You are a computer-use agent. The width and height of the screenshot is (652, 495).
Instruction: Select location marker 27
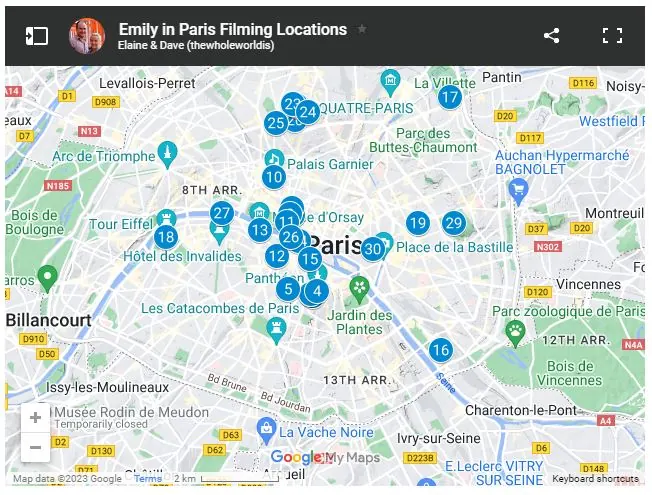click(x=222, y=213)
